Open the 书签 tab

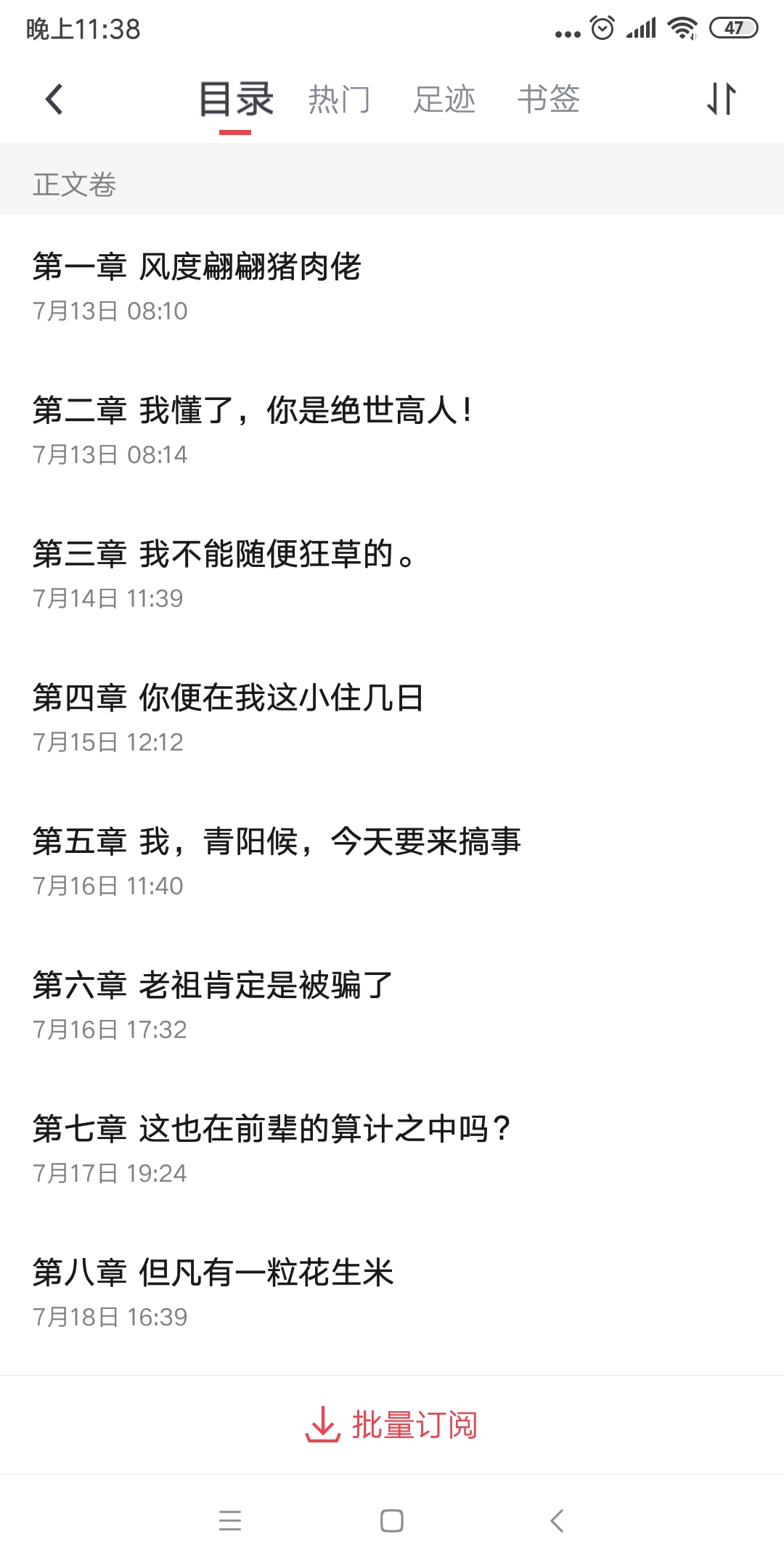click(x=548, y=99)
